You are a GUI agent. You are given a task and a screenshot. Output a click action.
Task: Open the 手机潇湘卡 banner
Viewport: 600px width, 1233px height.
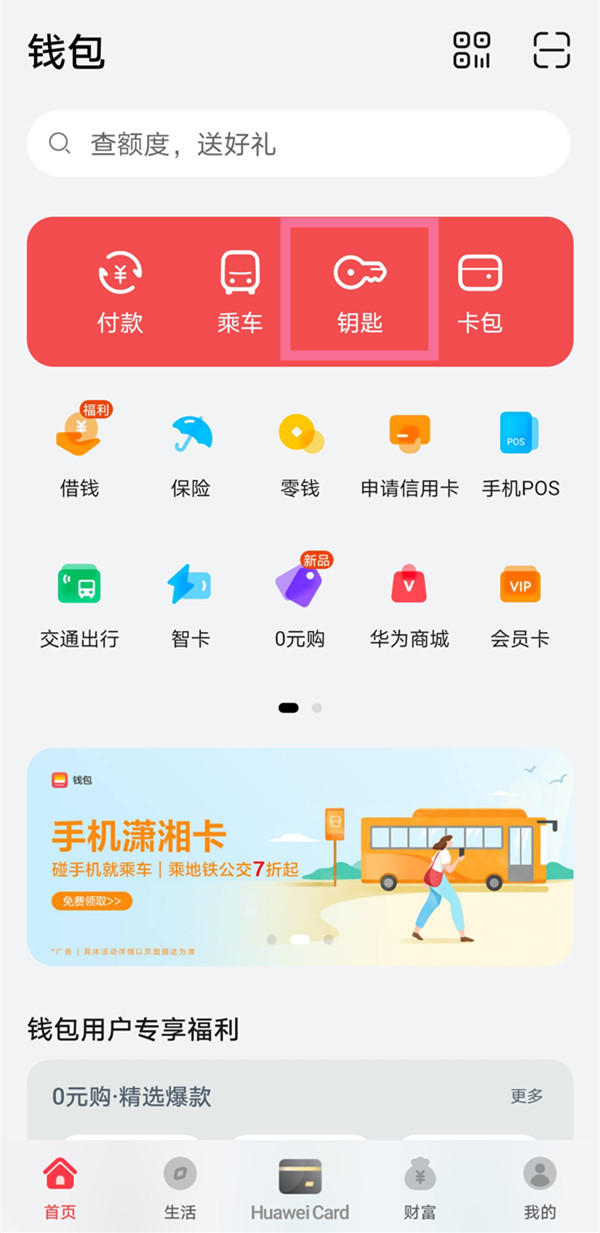coord(300,856)
